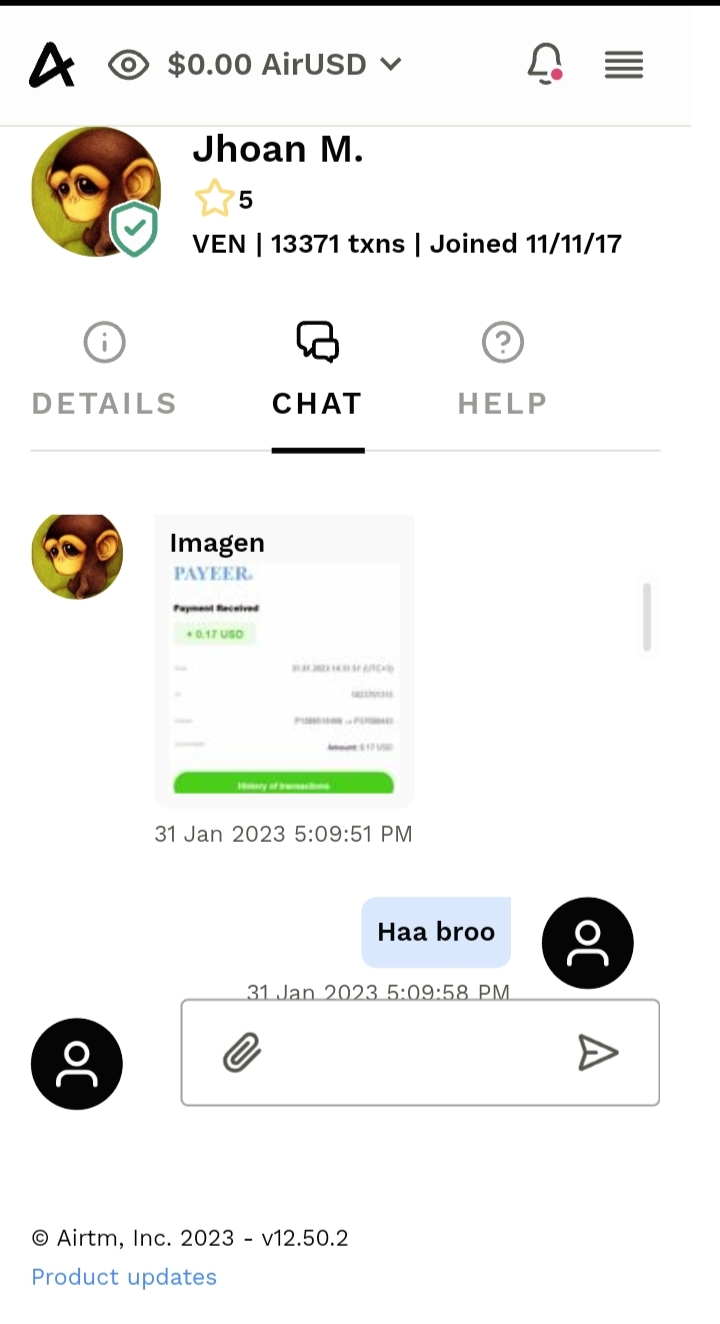This screenshot has height=1324, width=720.
Task: Switch to the Help tab
Action: [502, 371]
